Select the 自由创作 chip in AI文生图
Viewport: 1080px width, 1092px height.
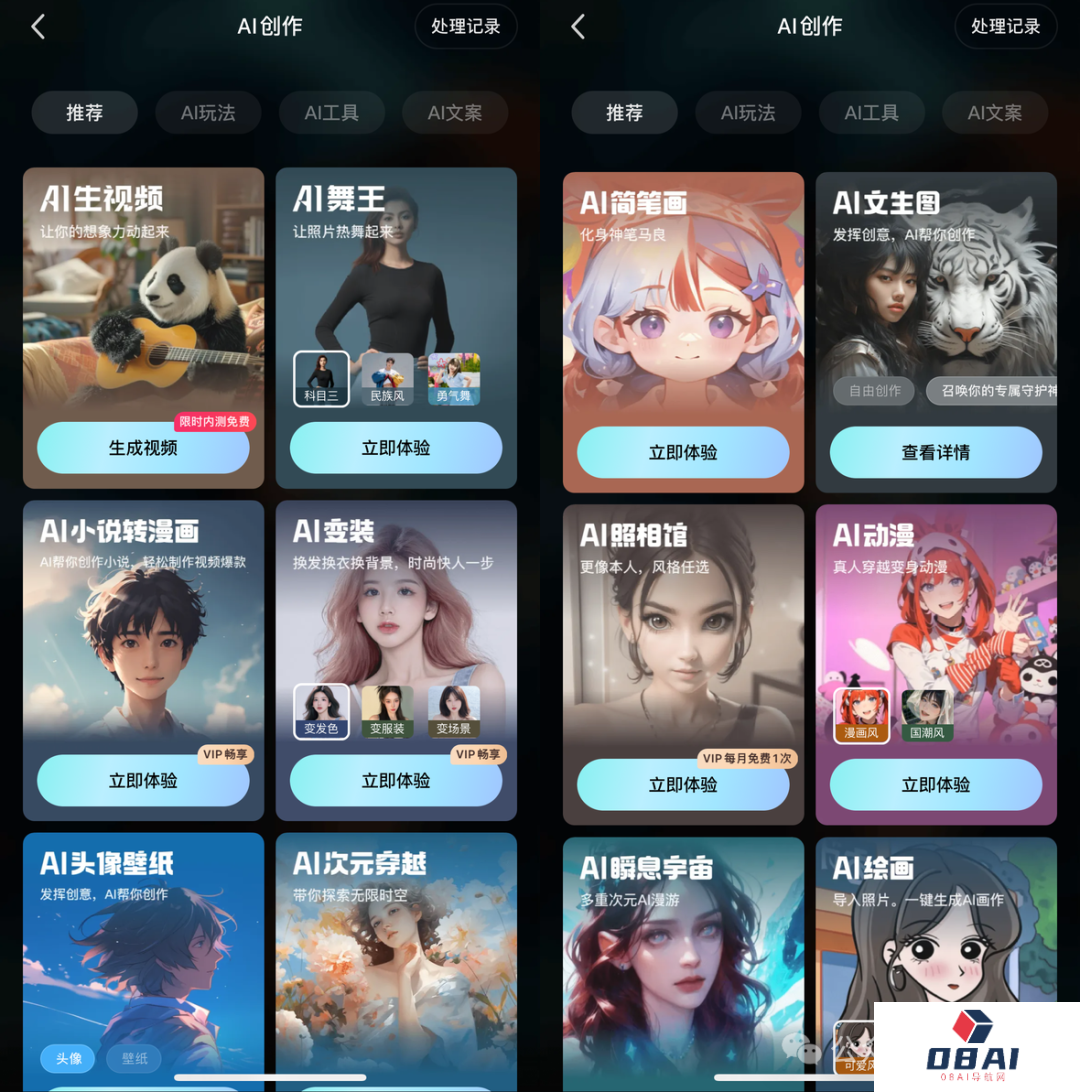[x=874, y=391]
